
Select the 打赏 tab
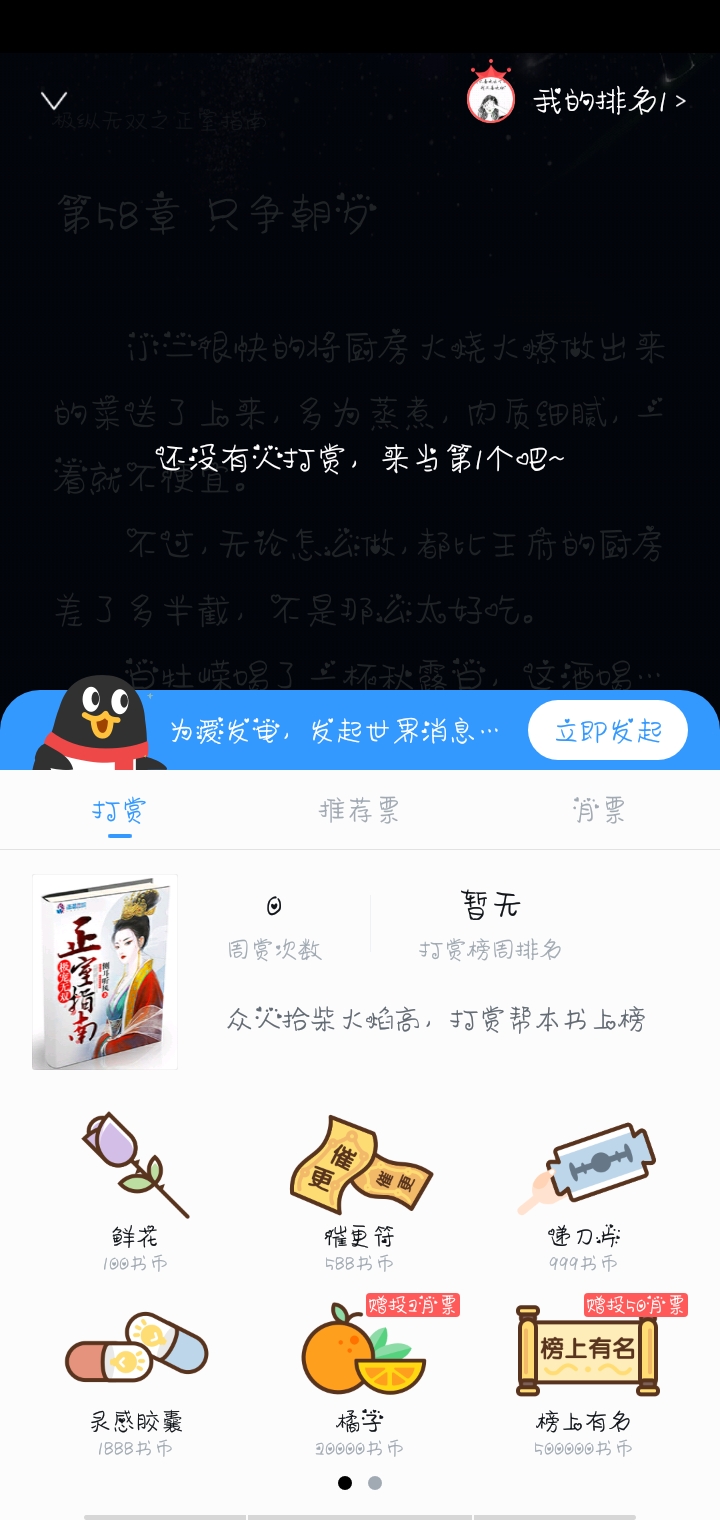point(120,810)
